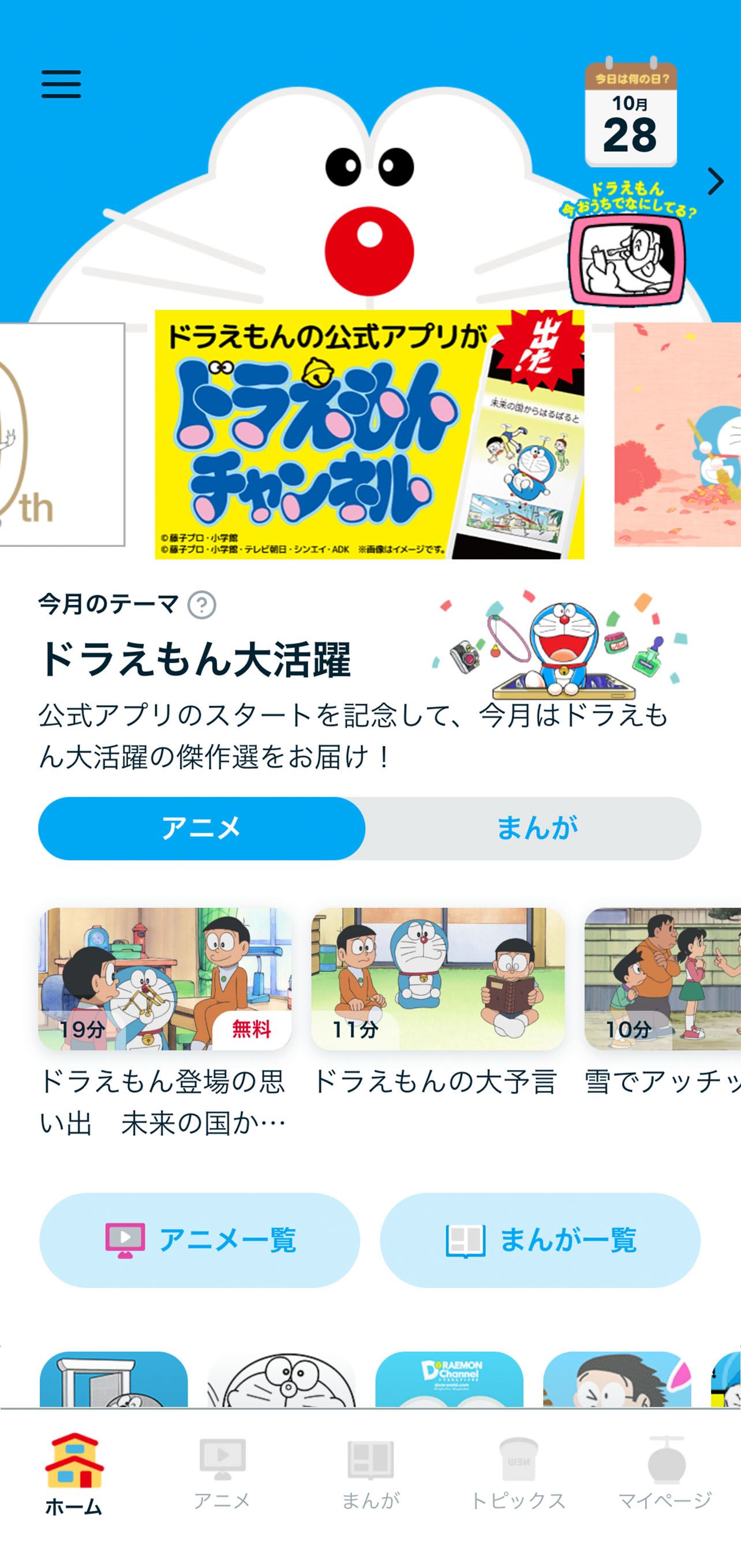Viewport: 741px width, 1568px height.
Task: Open the hamburger menu
Action: [x=61, y=84]
